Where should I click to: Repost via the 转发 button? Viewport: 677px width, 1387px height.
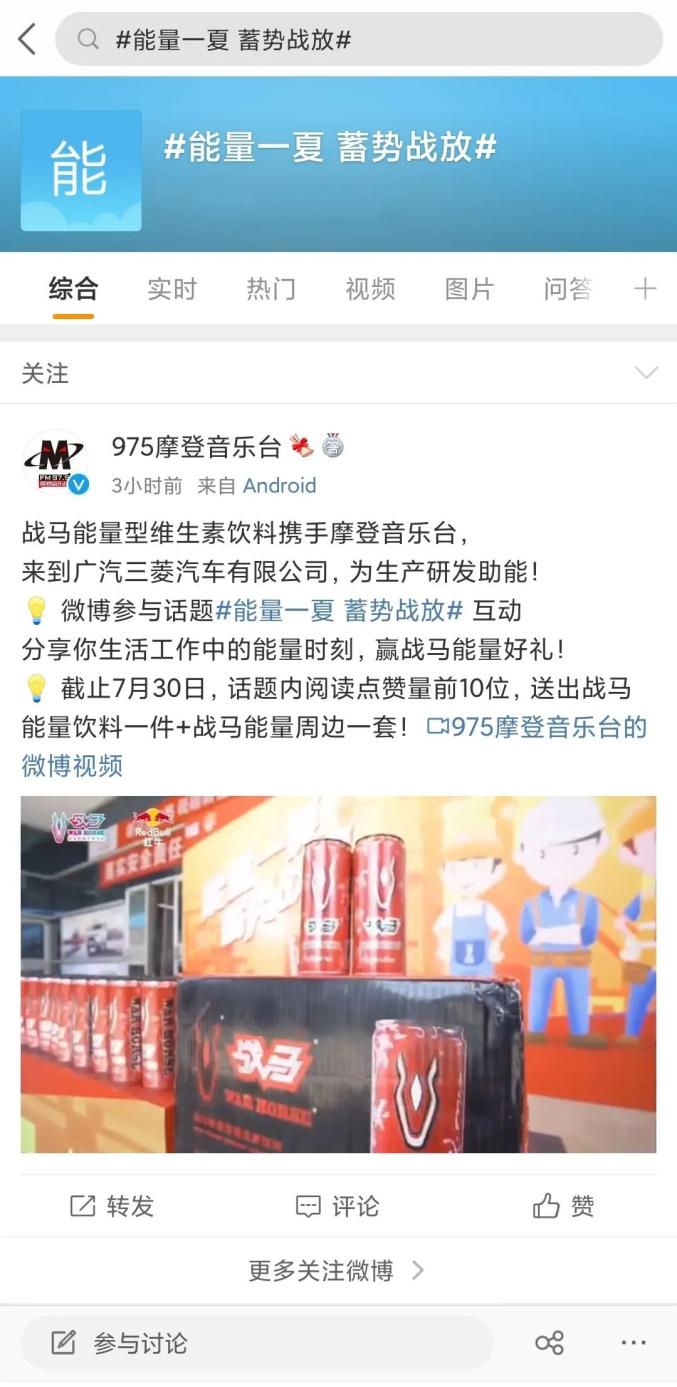tap(112, 1206)
